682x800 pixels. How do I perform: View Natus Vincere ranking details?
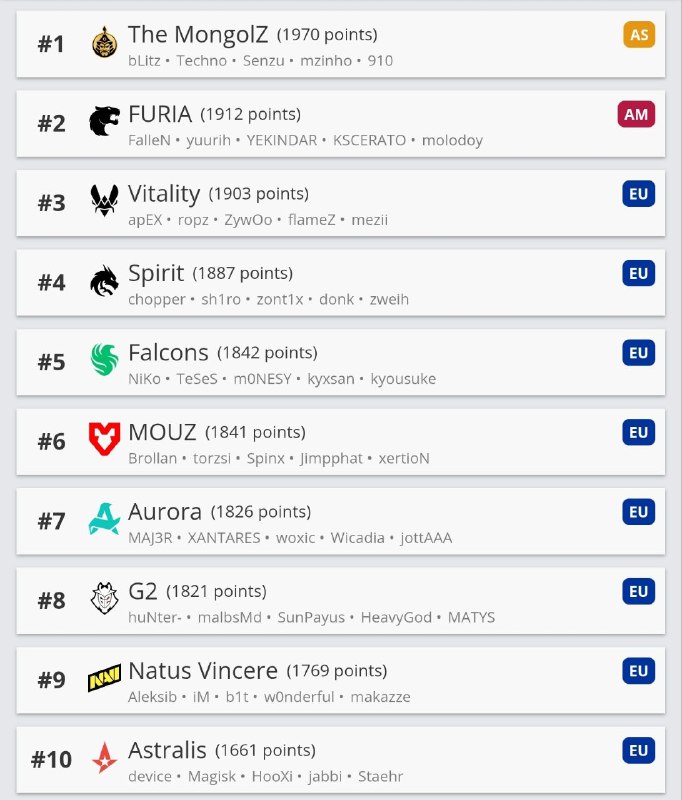pos(203,671)
